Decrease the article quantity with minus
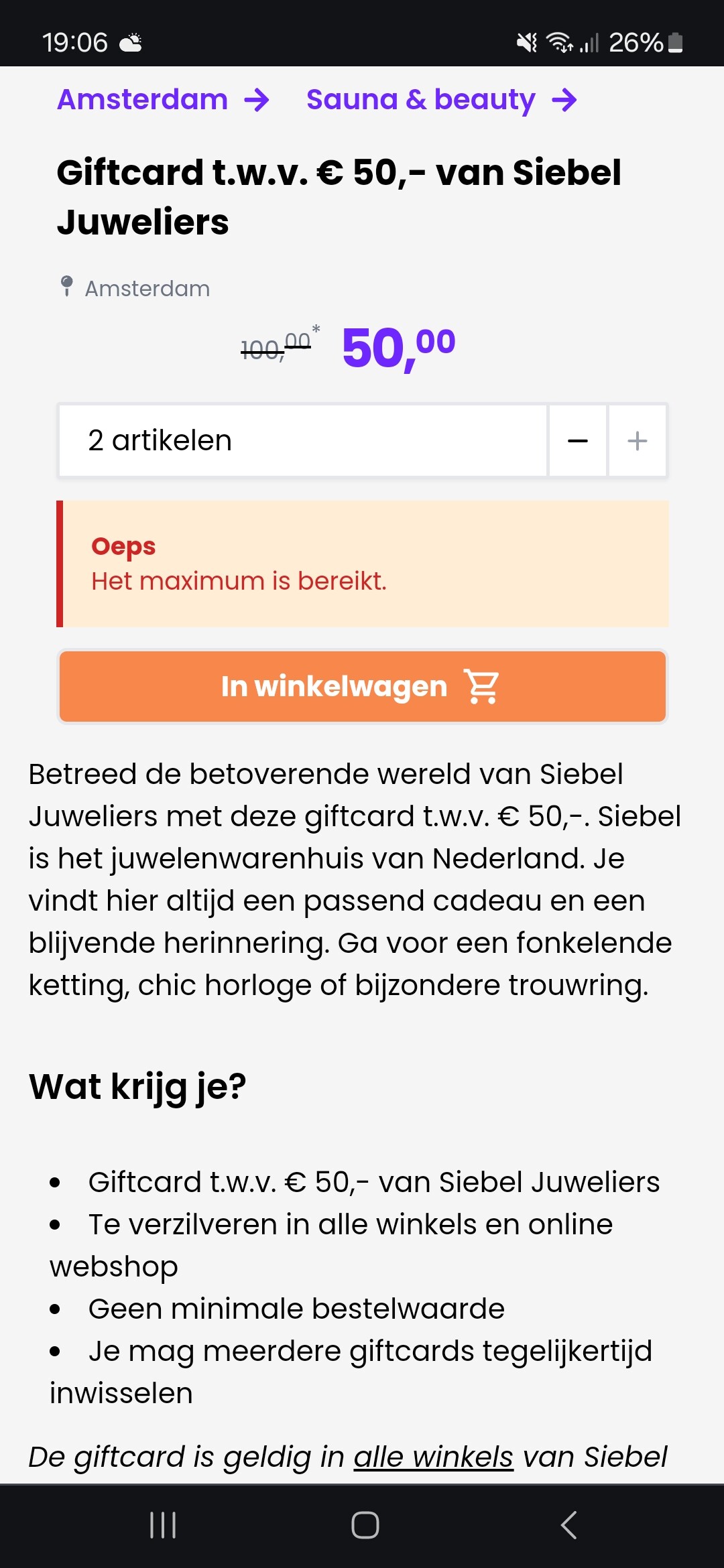724x1568 pixels. tap(578, 440)
